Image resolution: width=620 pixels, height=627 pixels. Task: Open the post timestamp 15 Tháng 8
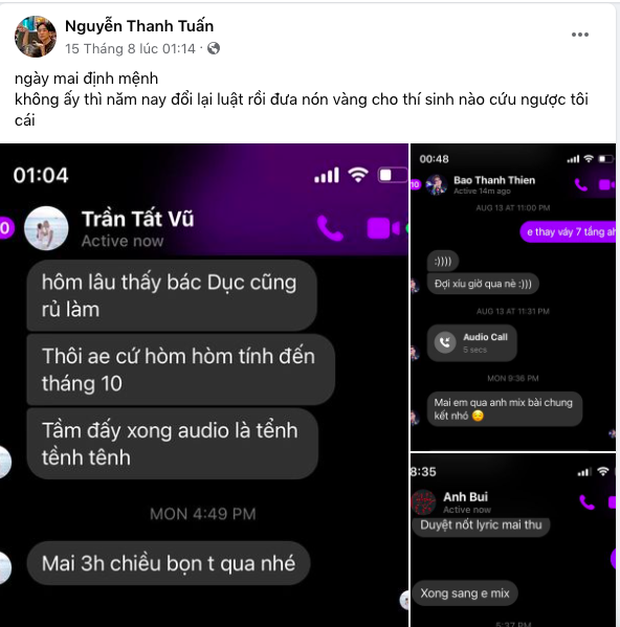(x=133, y=48)
